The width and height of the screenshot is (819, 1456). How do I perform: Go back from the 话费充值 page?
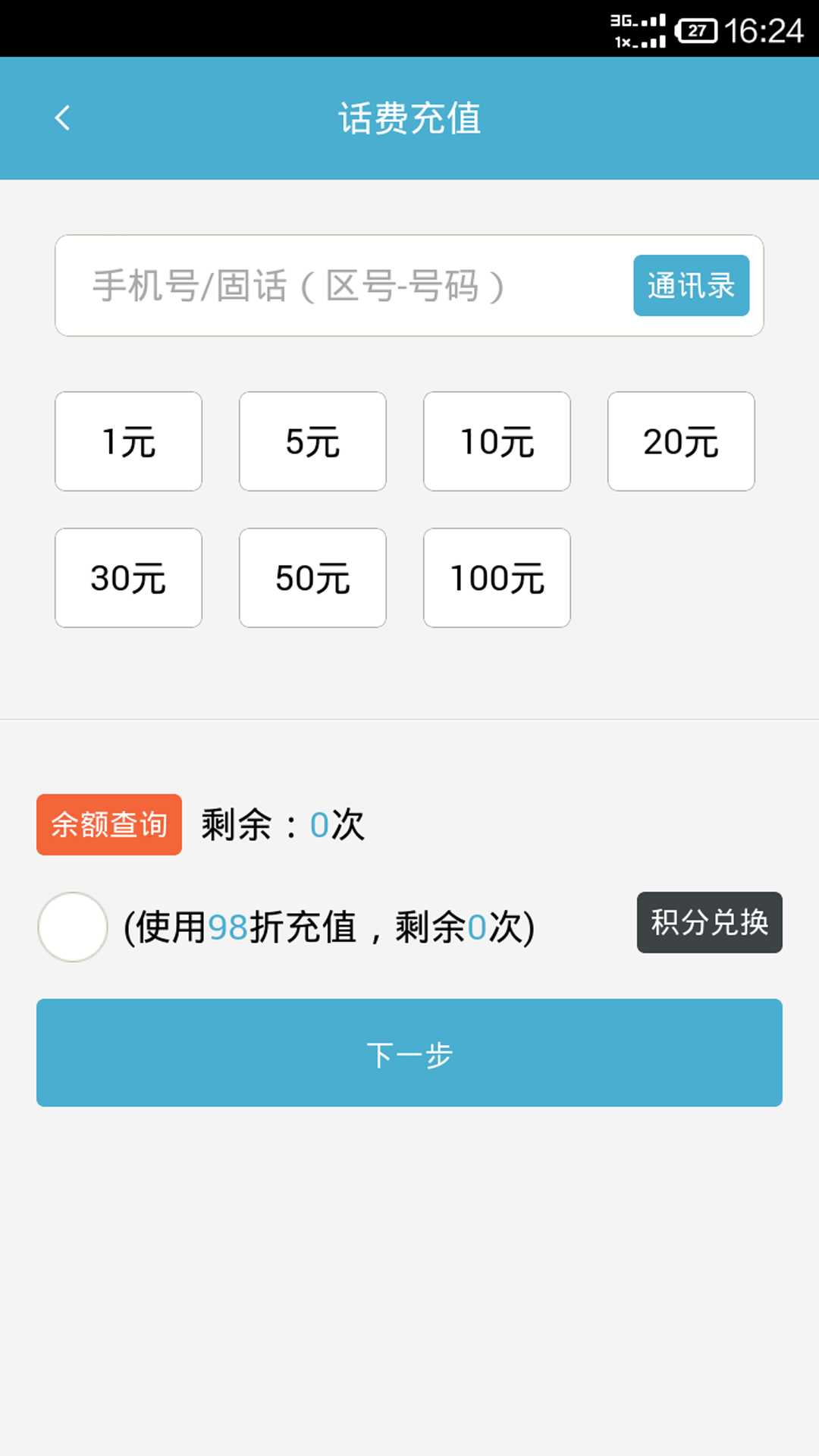[x=62, y=118]
